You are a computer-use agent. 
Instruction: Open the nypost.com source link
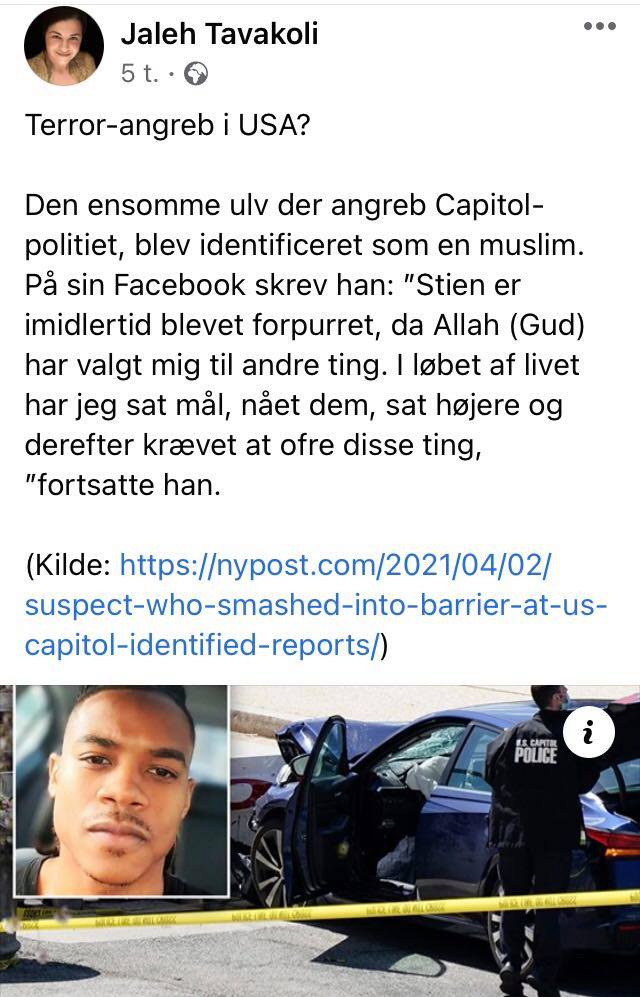[316, 605]
